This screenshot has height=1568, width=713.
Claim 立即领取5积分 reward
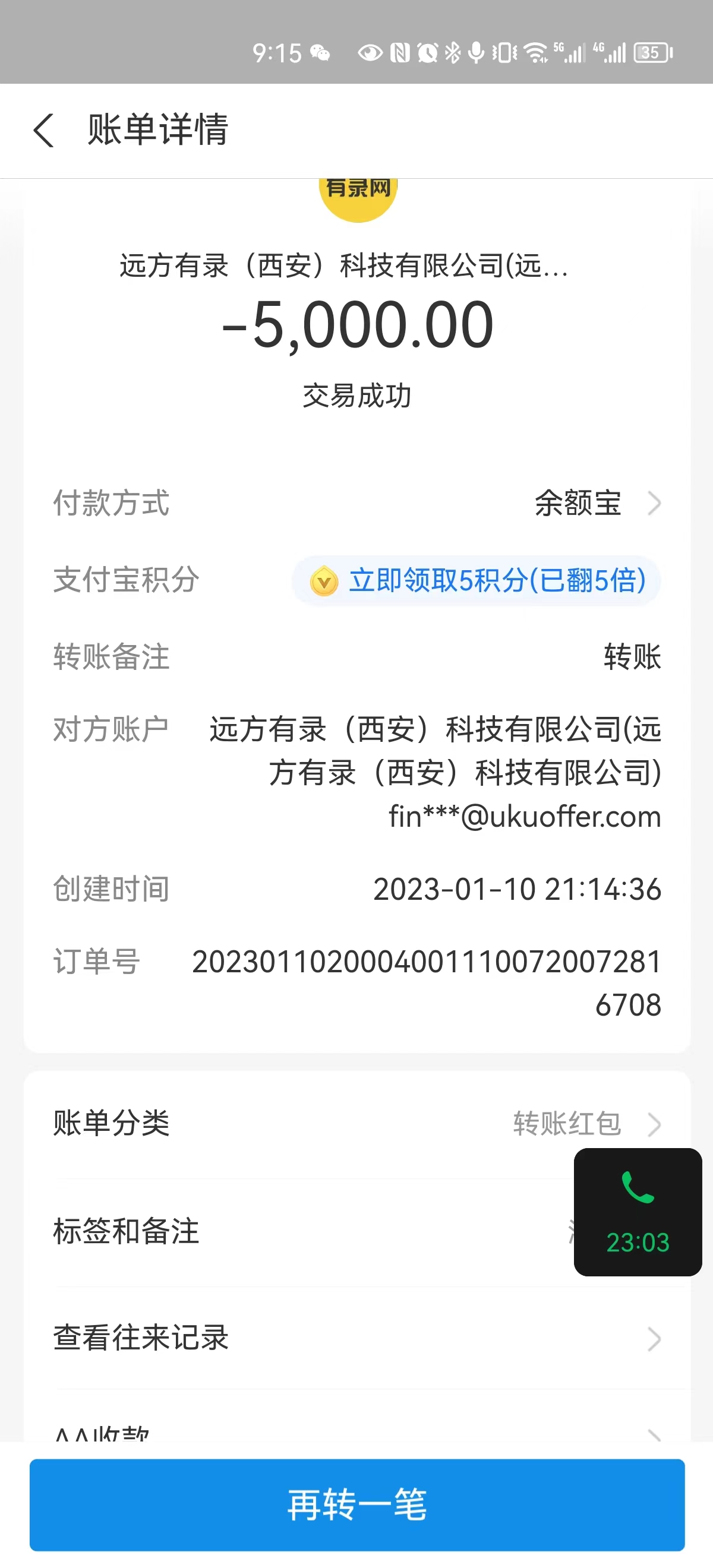tap(477, 580)
